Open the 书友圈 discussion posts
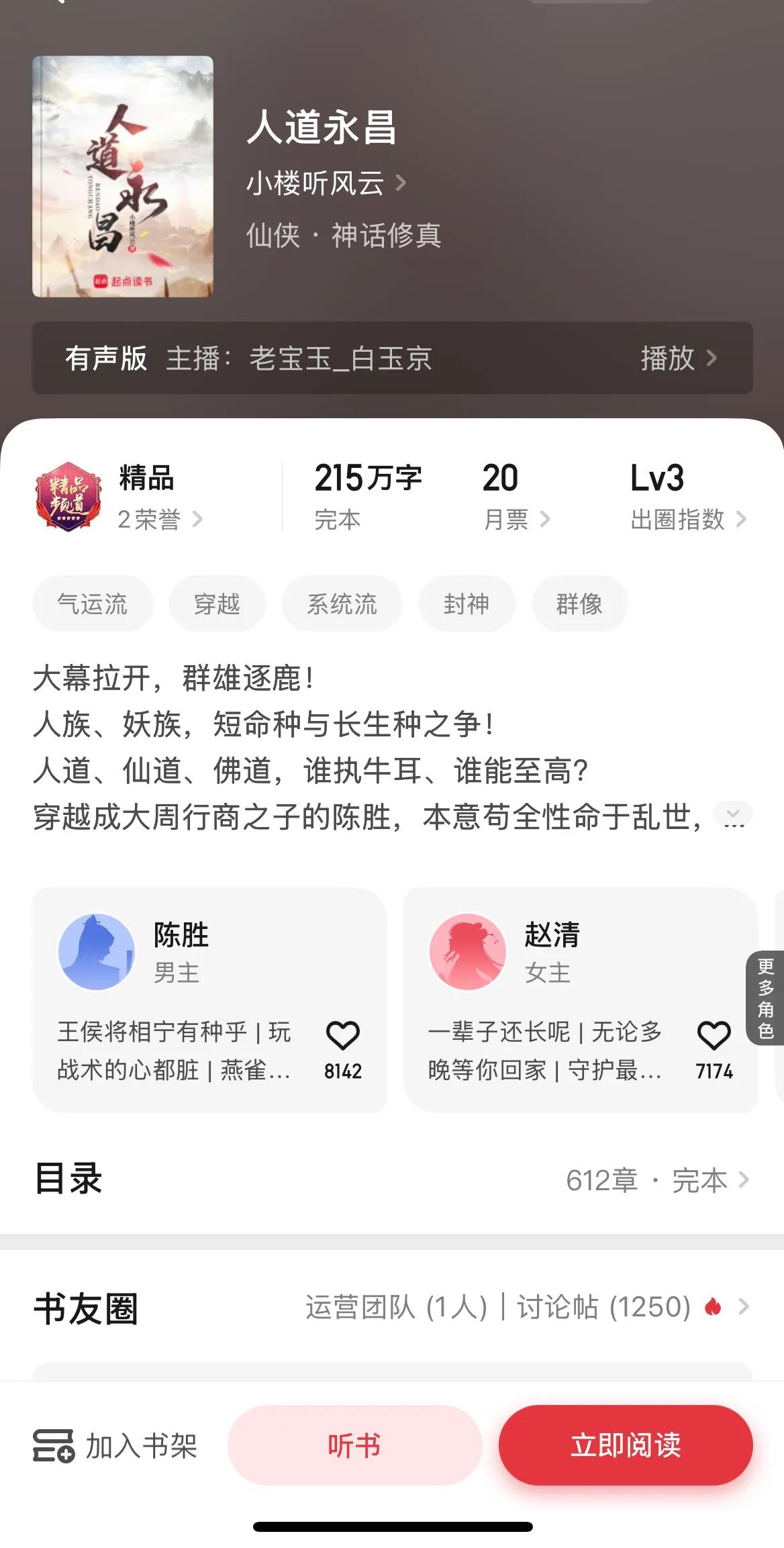Image resolution: width=784 pixels, height=1548 pixels. coord(526,1308)
